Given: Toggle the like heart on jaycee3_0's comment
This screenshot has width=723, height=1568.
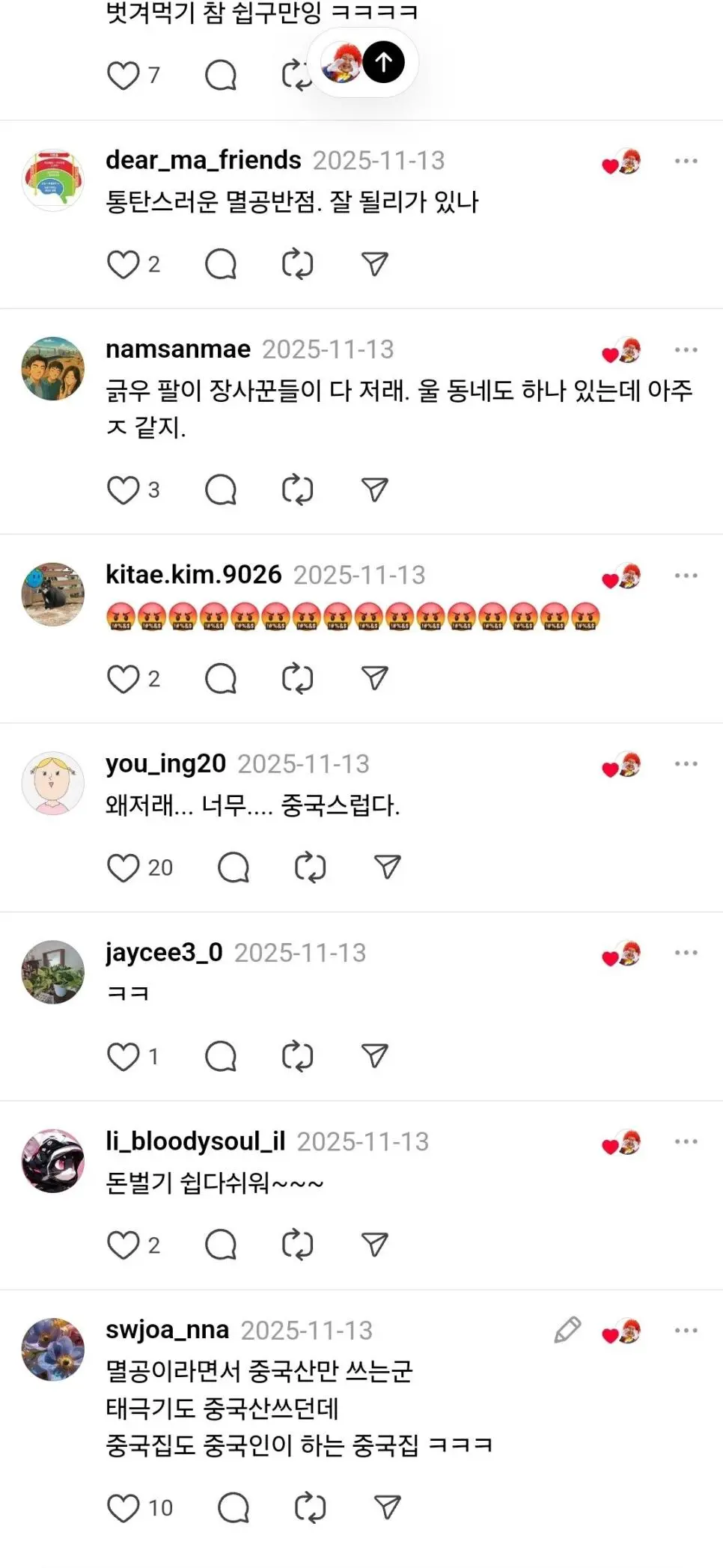Looking at the screenshot, I should [x=124, y=1056].
